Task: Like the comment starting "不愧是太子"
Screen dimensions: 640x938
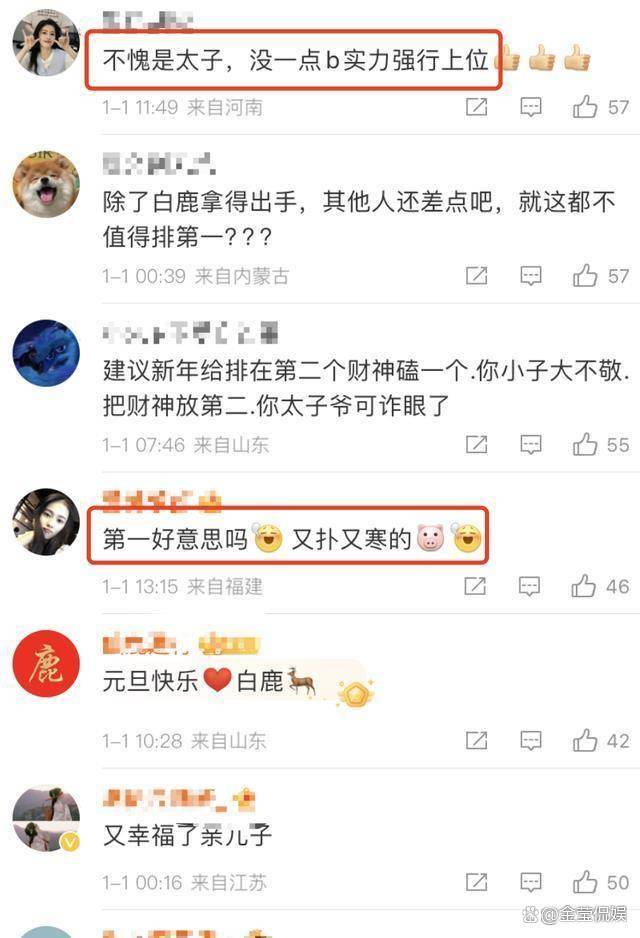Action: tap(585, 106)
